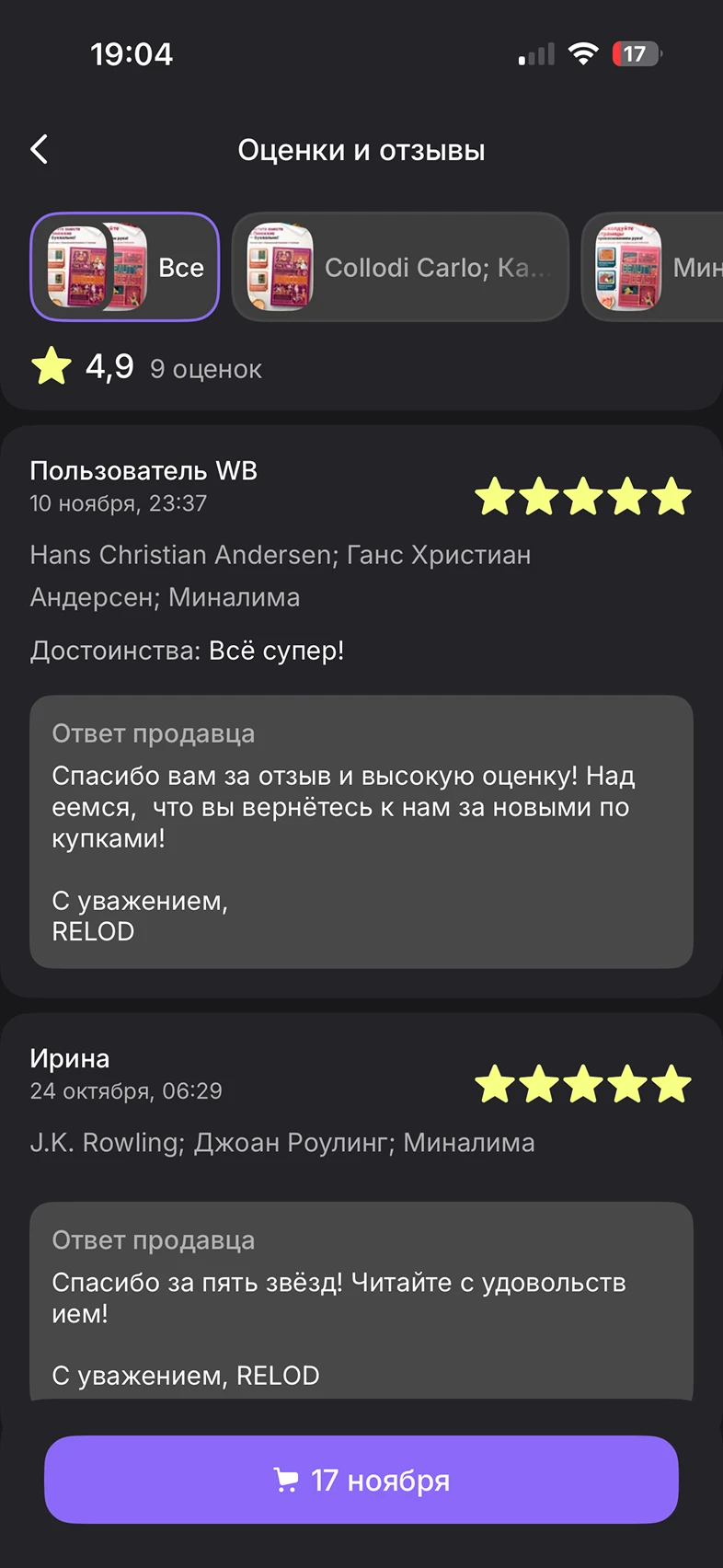723x1568 pixels.
Task: Filter reviews by Collodi Carlo variant
Action: coord(400,267)
